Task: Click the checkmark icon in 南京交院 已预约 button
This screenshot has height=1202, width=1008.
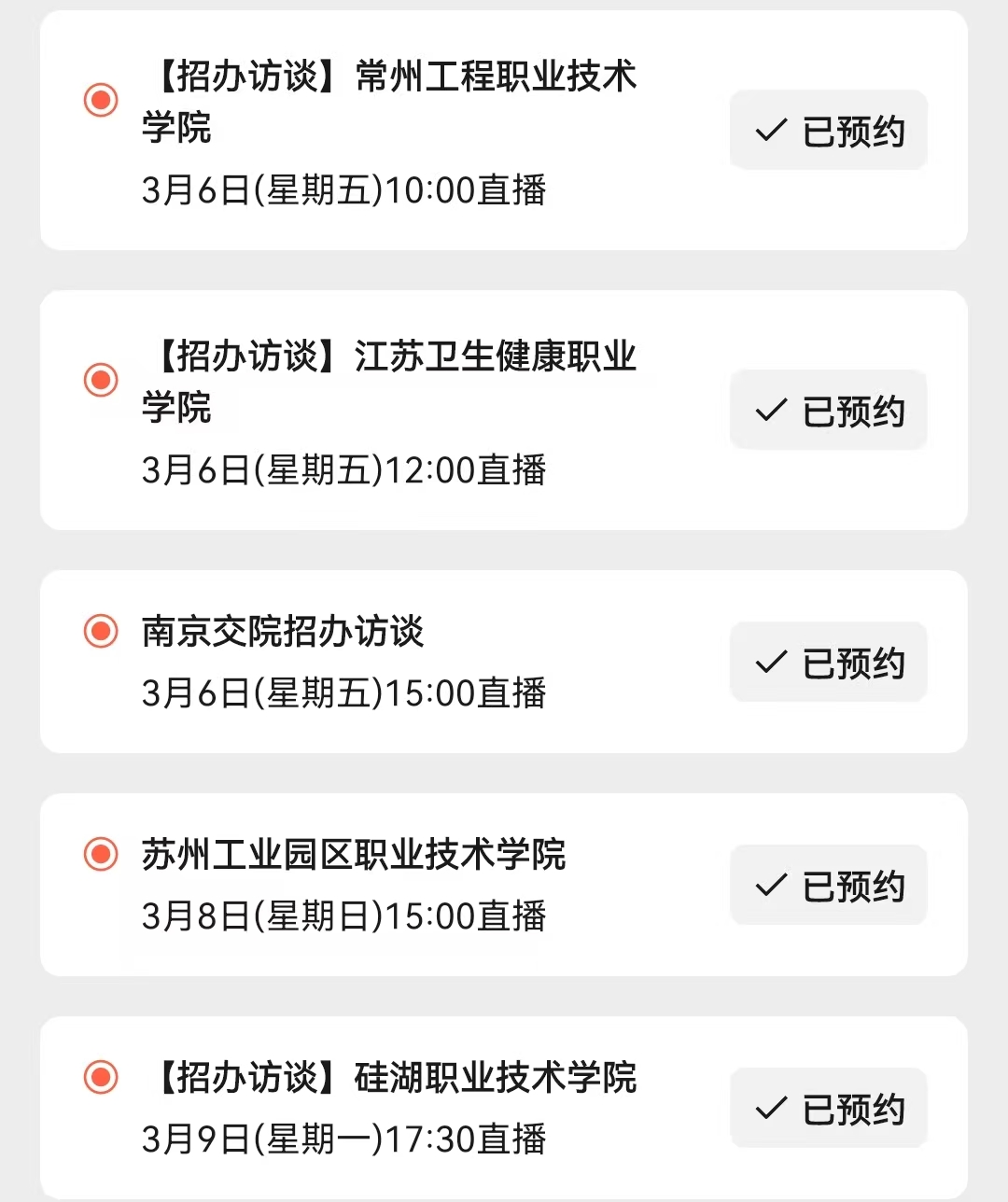Action: pyautogui.click(x=771, y=663)
